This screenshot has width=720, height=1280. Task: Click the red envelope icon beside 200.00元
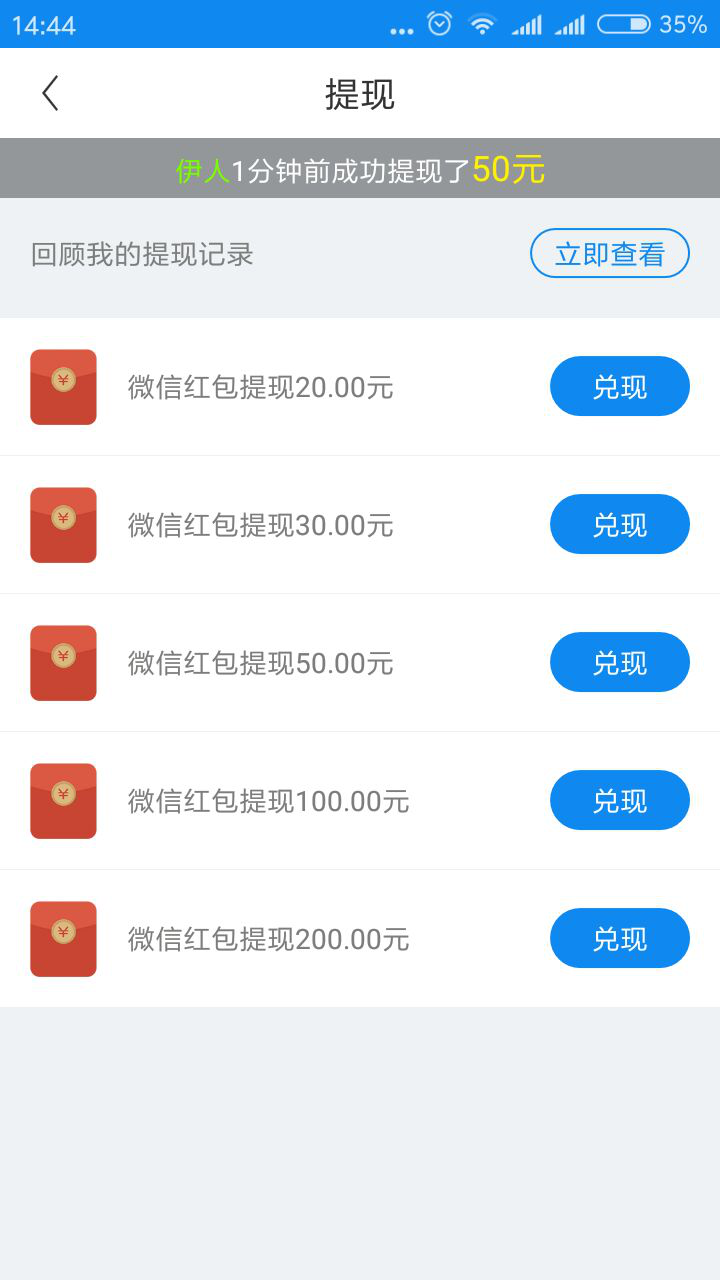(63, 938)
